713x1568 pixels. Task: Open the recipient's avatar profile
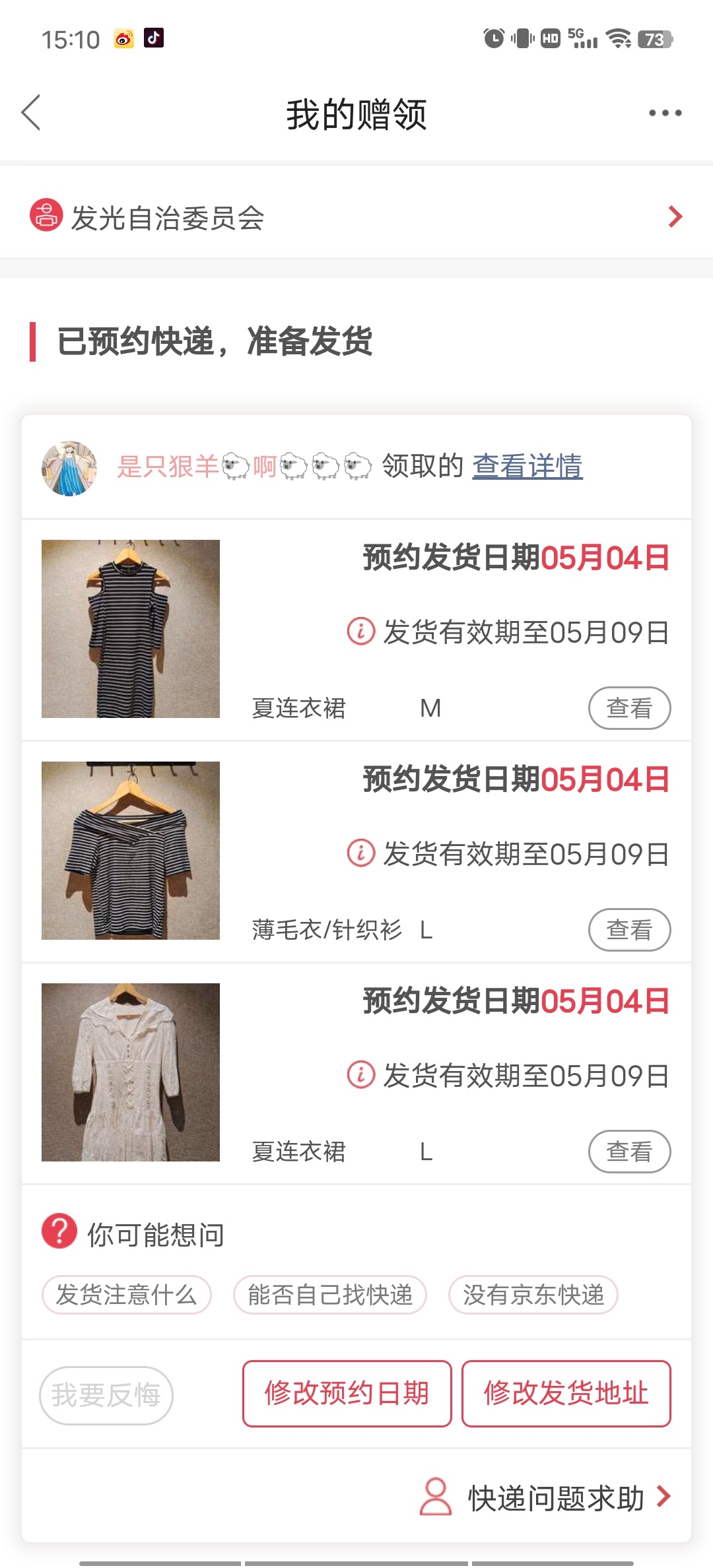69,468
